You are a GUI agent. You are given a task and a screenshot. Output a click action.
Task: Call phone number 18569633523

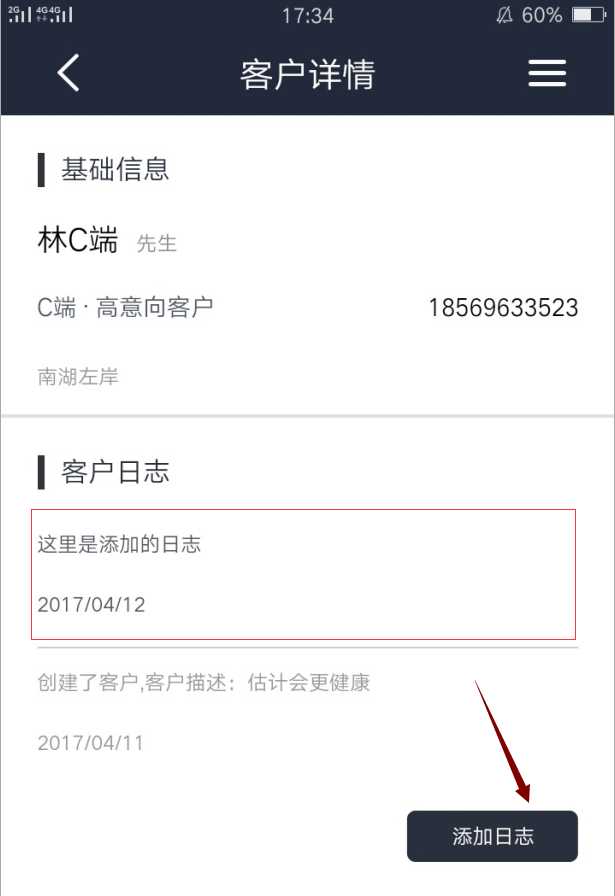[503, 308]
